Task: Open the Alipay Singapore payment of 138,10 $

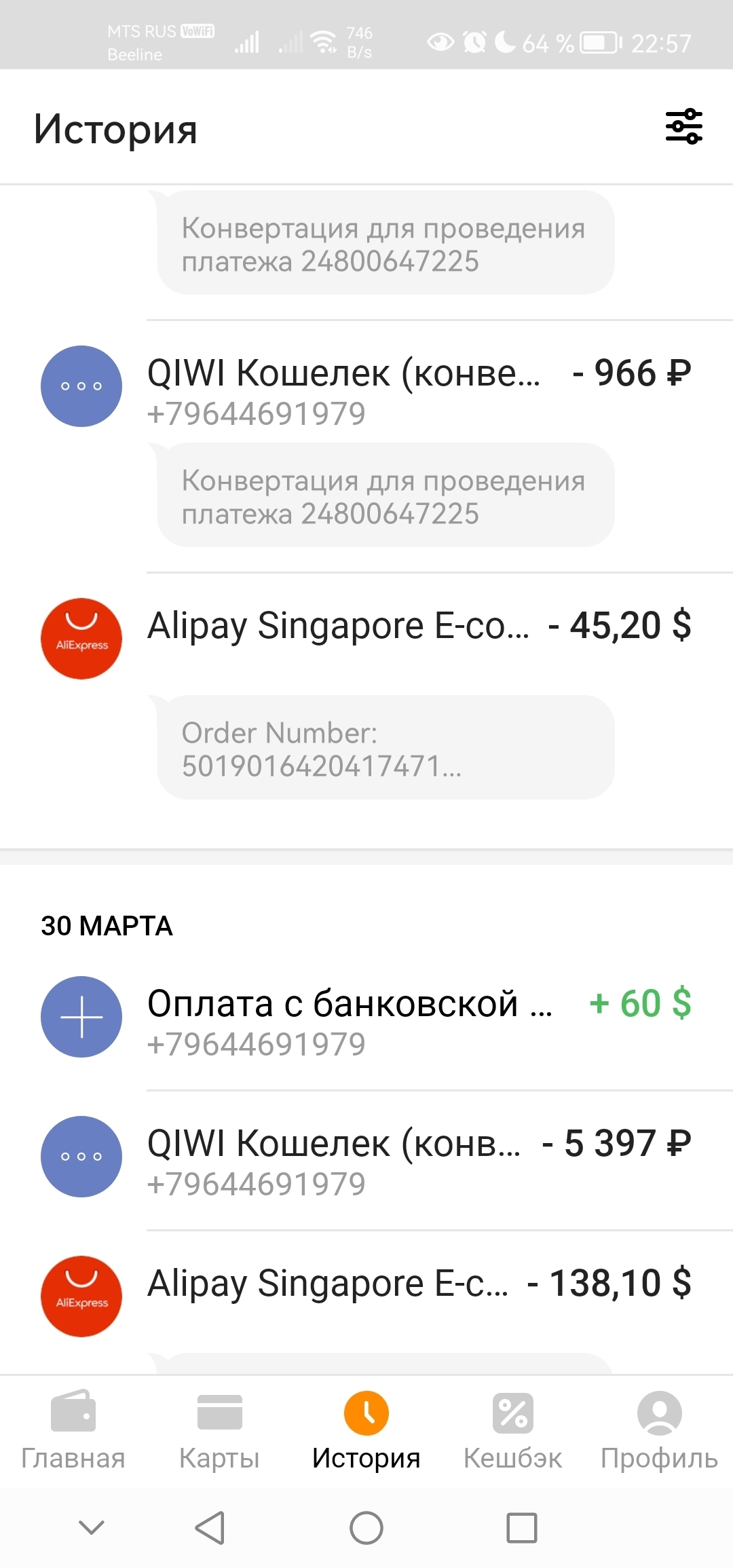Action: (419, 1284)
